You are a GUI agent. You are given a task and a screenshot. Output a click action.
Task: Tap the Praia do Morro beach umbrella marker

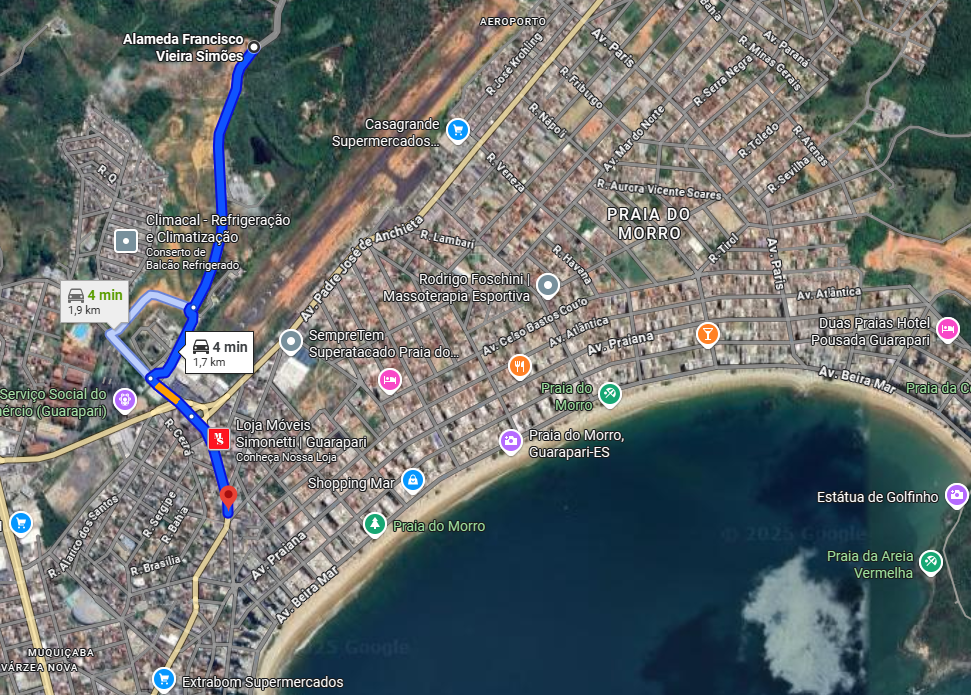(x=610, y=395)
